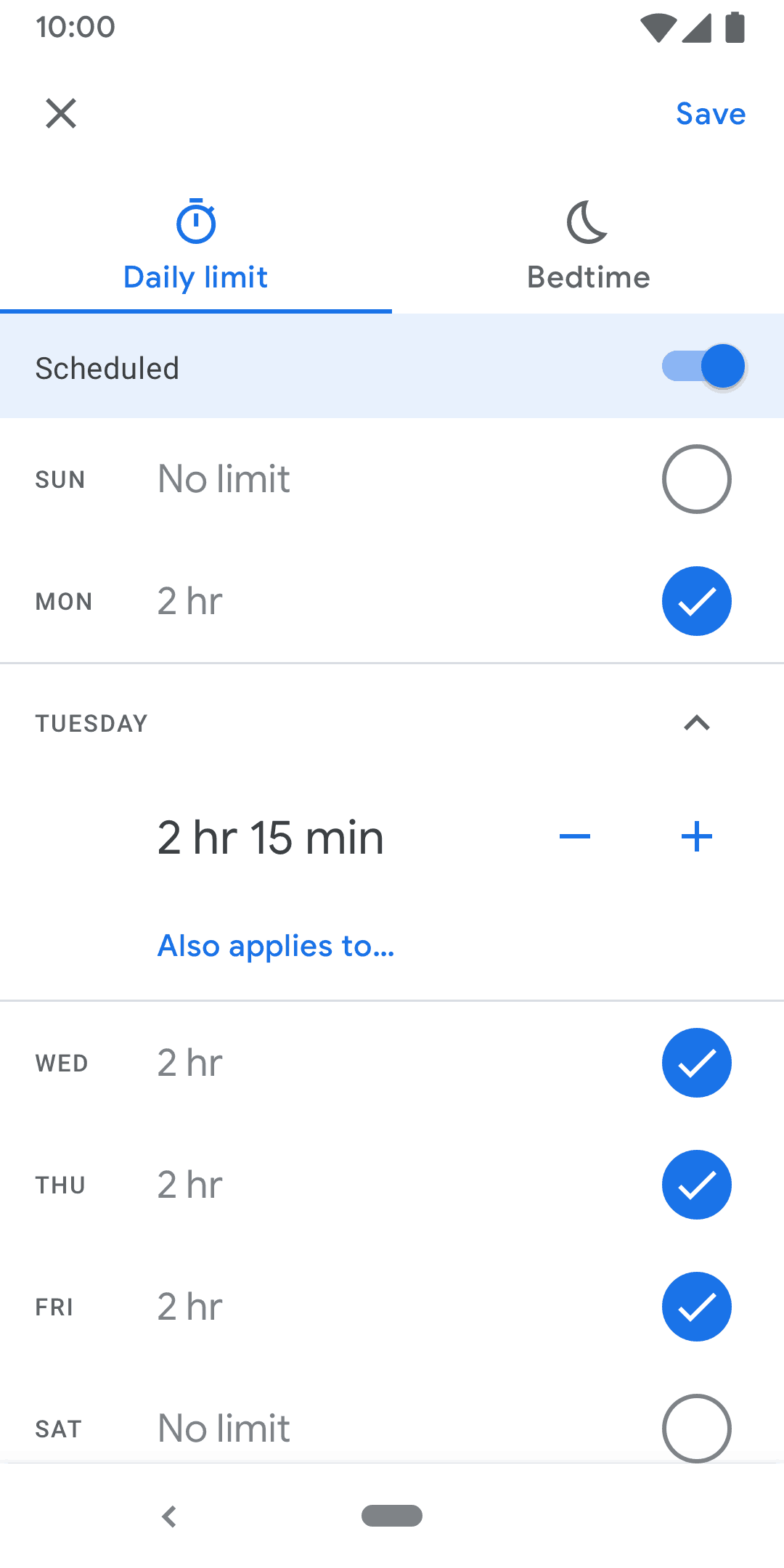Uncheck Monday's 2 hr limit

point(696,600)
